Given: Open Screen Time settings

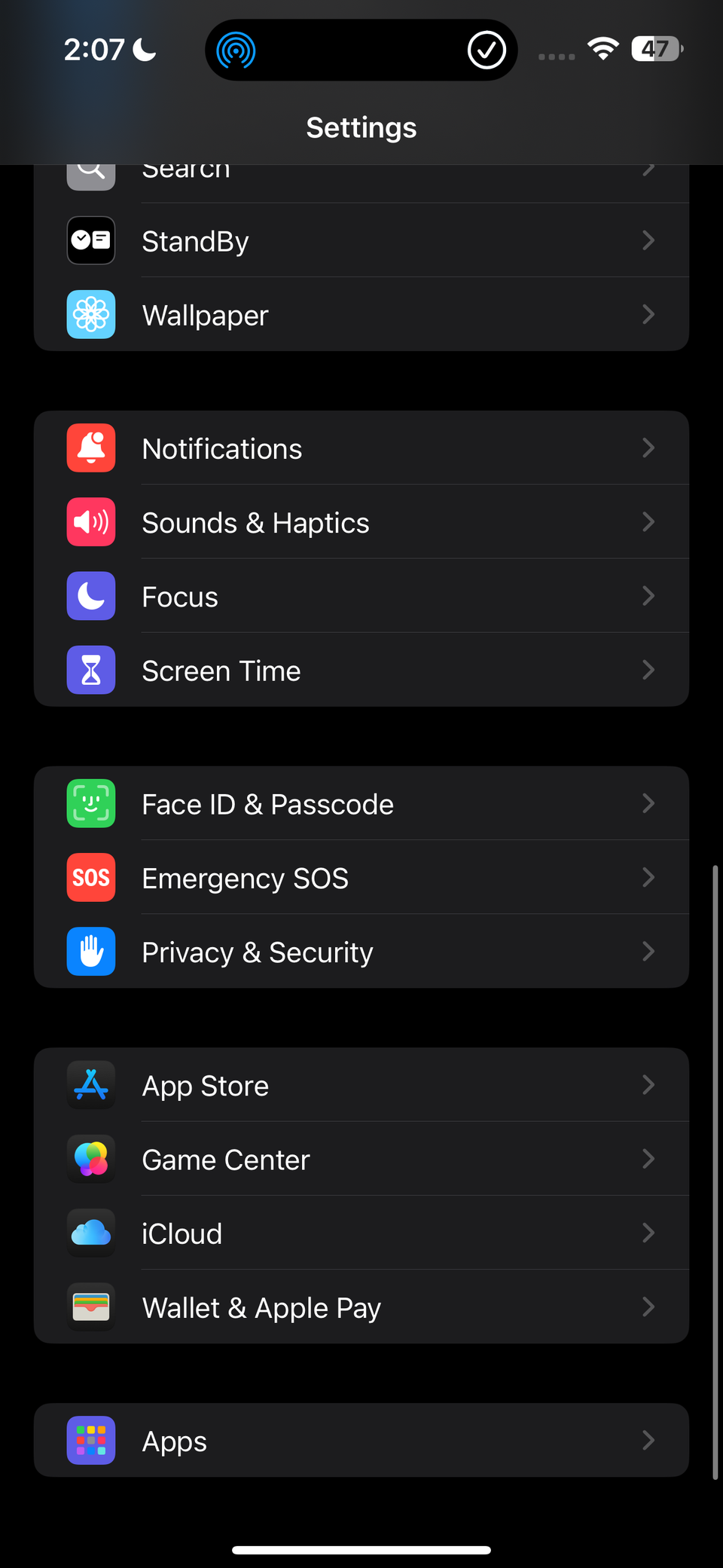Looking at the screenshot, I should click(361, 670).
